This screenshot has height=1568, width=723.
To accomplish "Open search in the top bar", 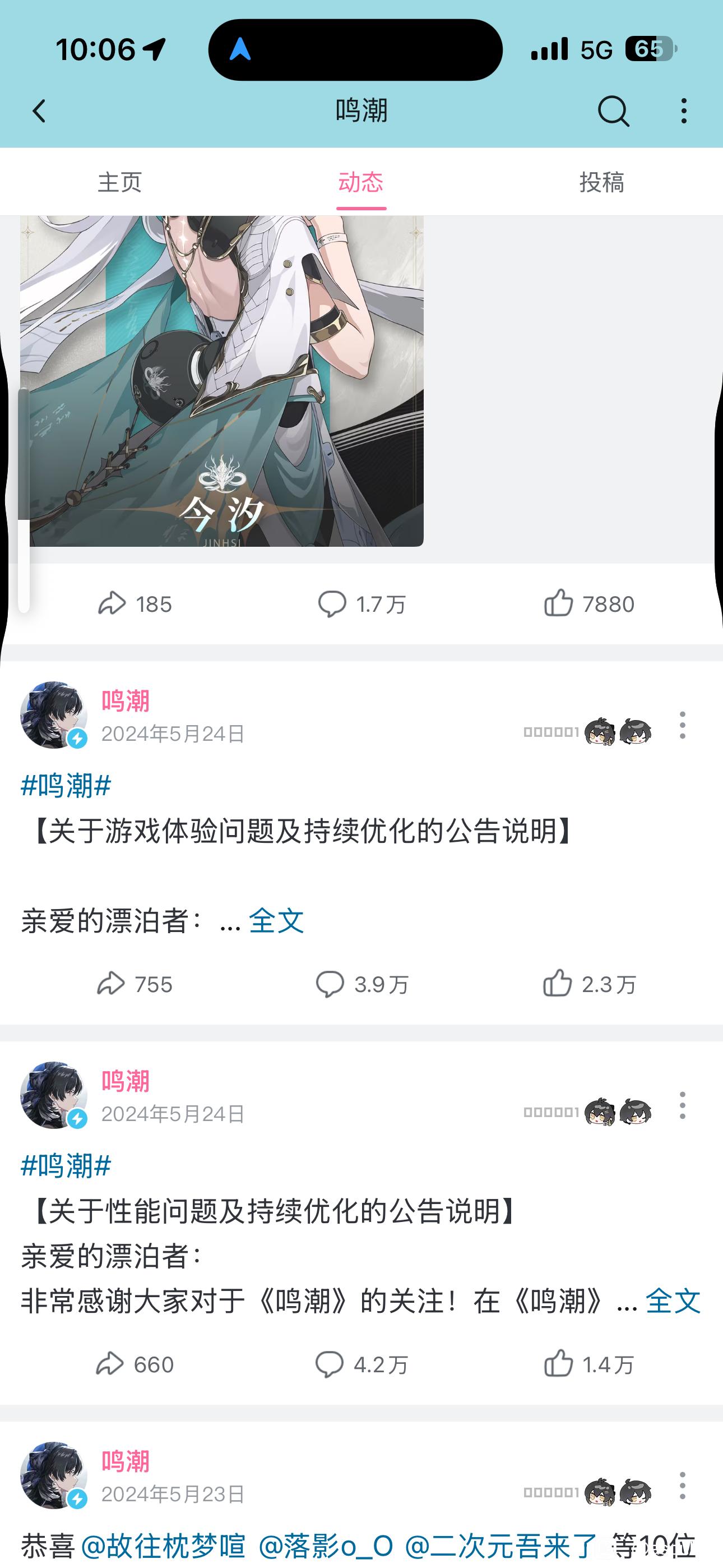I will click(613, 112).
